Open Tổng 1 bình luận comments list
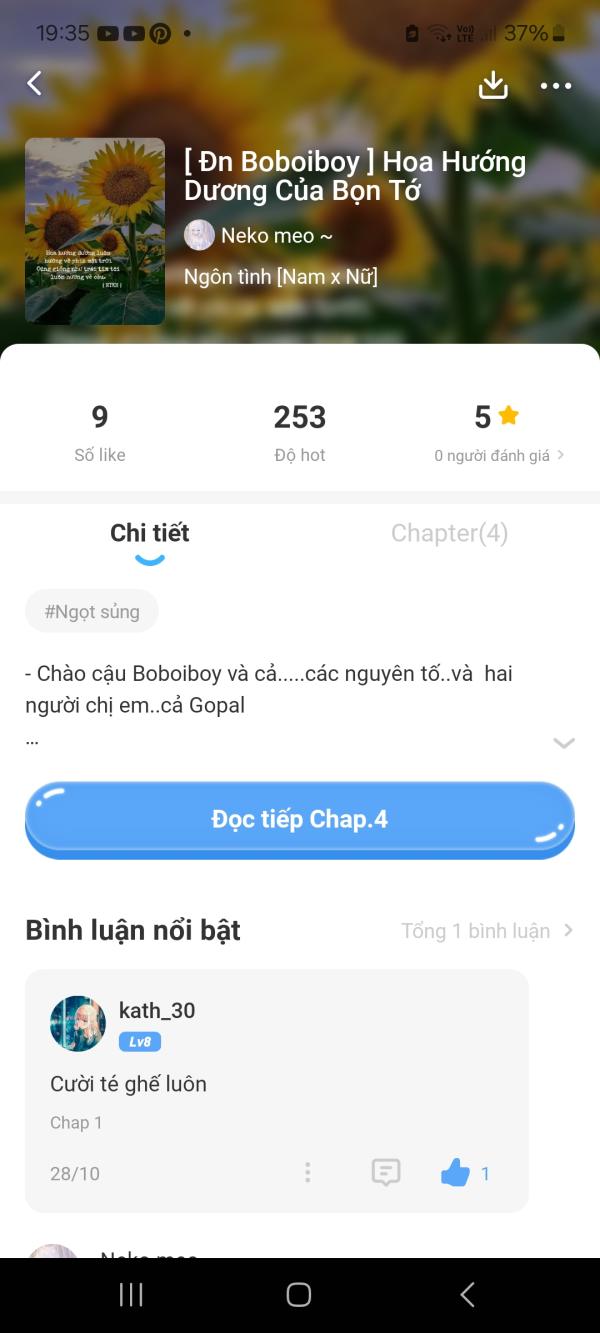The image size is (600, 1333). pyautogui.click(x=488, y=931)
